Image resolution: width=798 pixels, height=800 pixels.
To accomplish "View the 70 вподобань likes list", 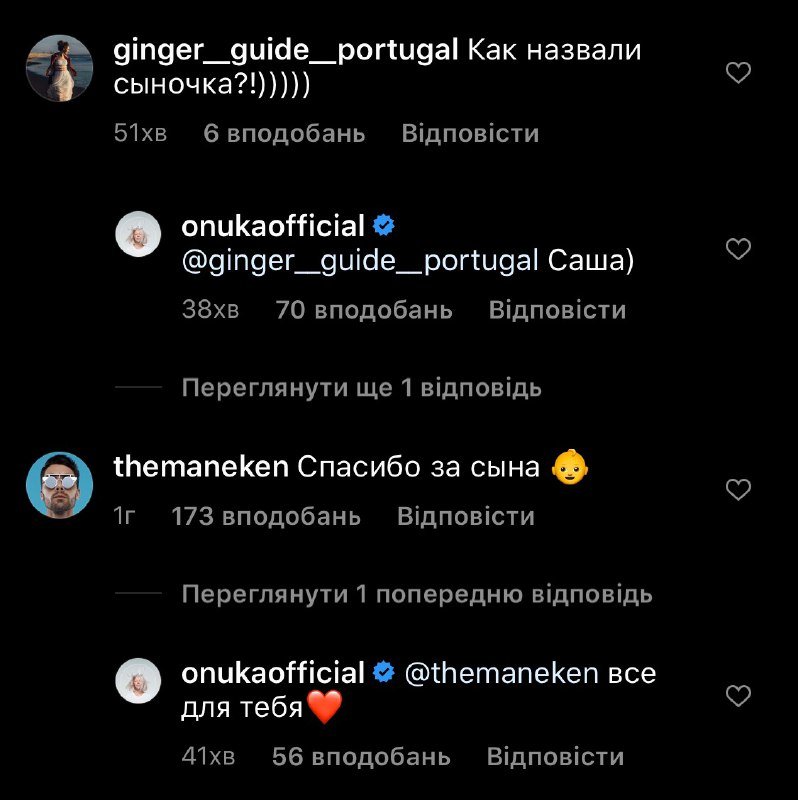I will pyautogui.click(x=363, y=310).
